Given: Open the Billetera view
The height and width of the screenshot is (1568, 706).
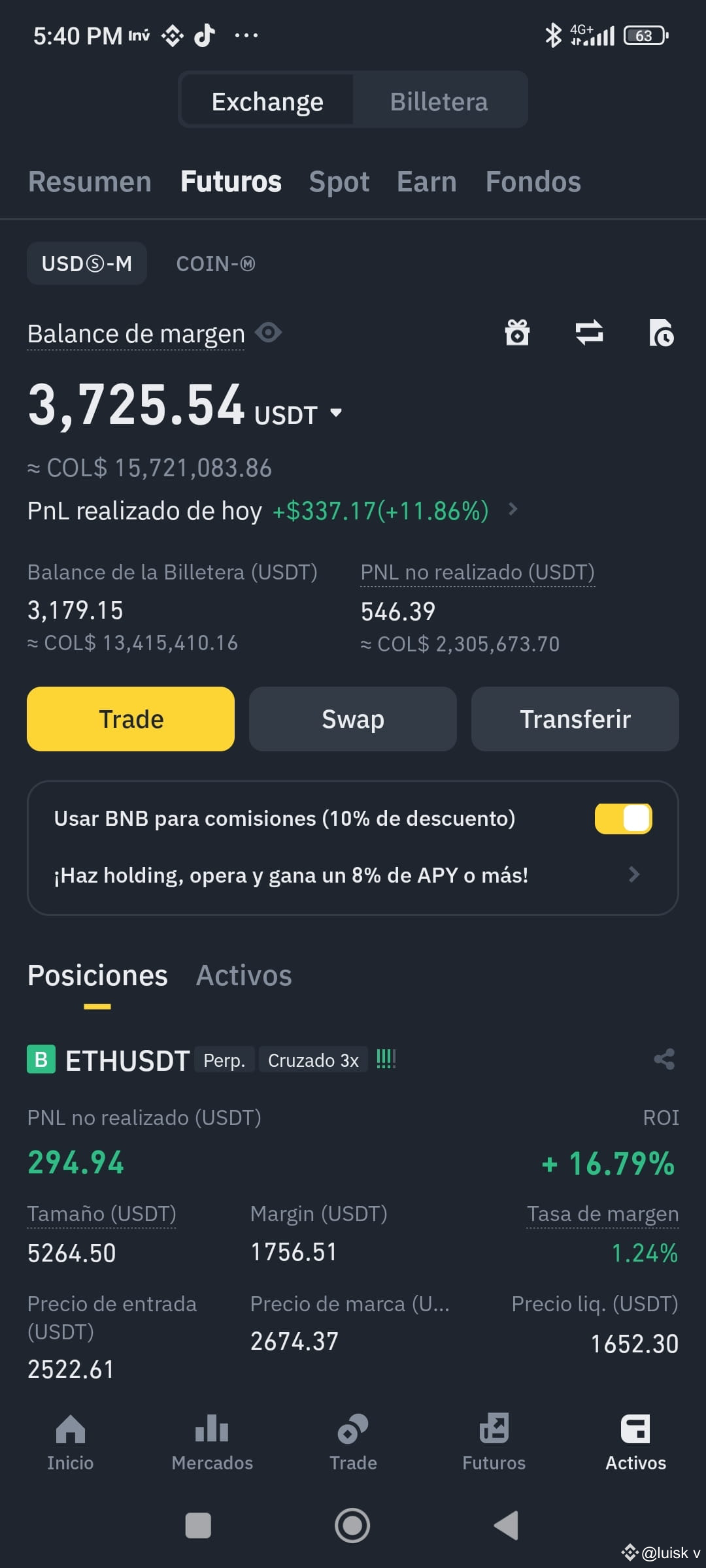Looking at the screenshot, I should point(439,100).
